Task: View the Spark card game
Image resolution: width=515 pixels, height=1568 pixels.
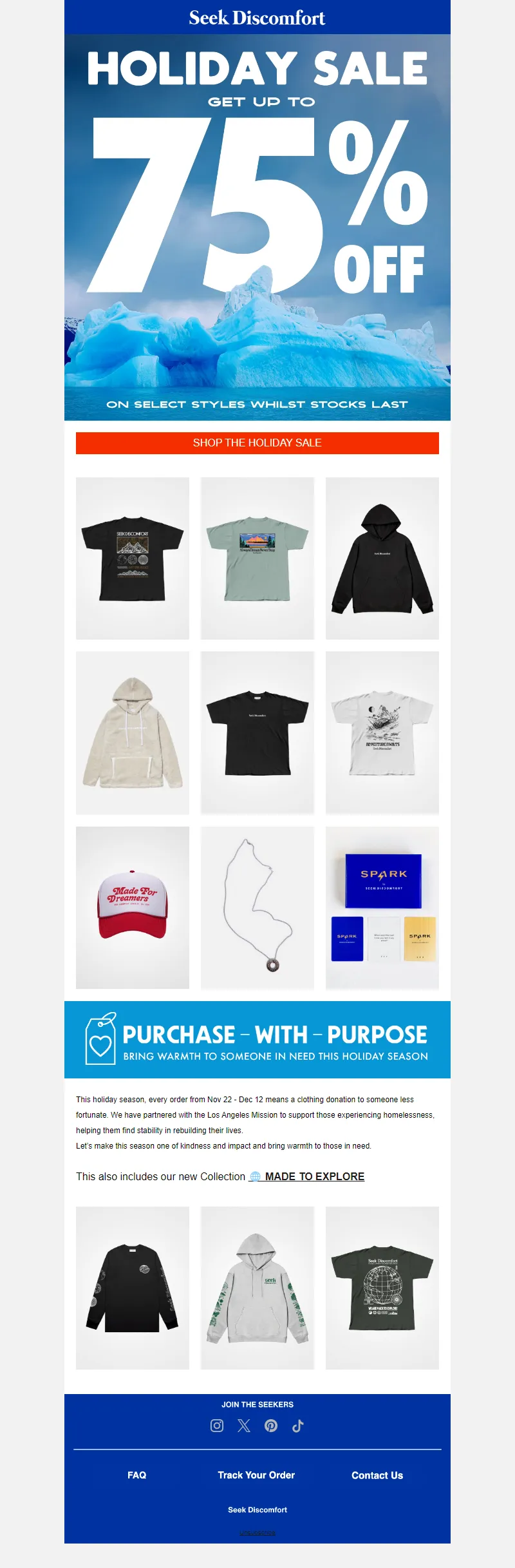Action: tap(382, 907)
